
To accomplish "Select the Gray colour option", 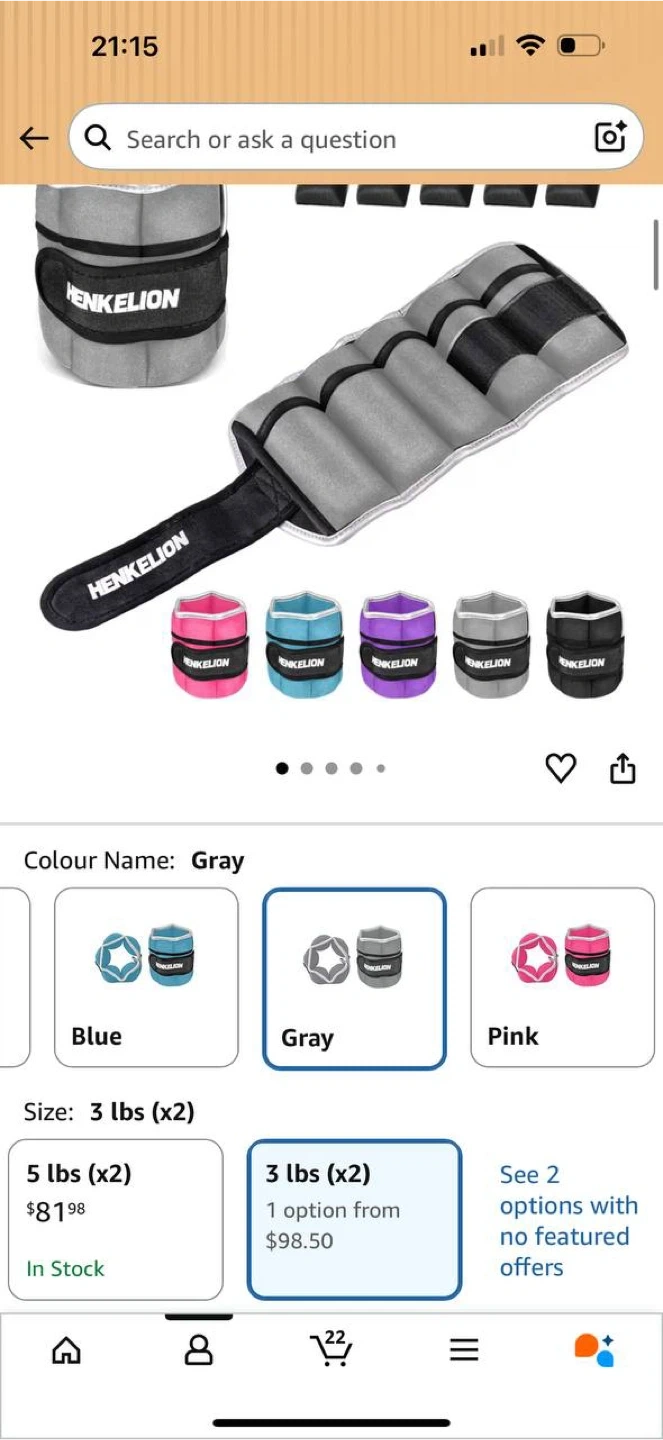I will coord(354,978).
